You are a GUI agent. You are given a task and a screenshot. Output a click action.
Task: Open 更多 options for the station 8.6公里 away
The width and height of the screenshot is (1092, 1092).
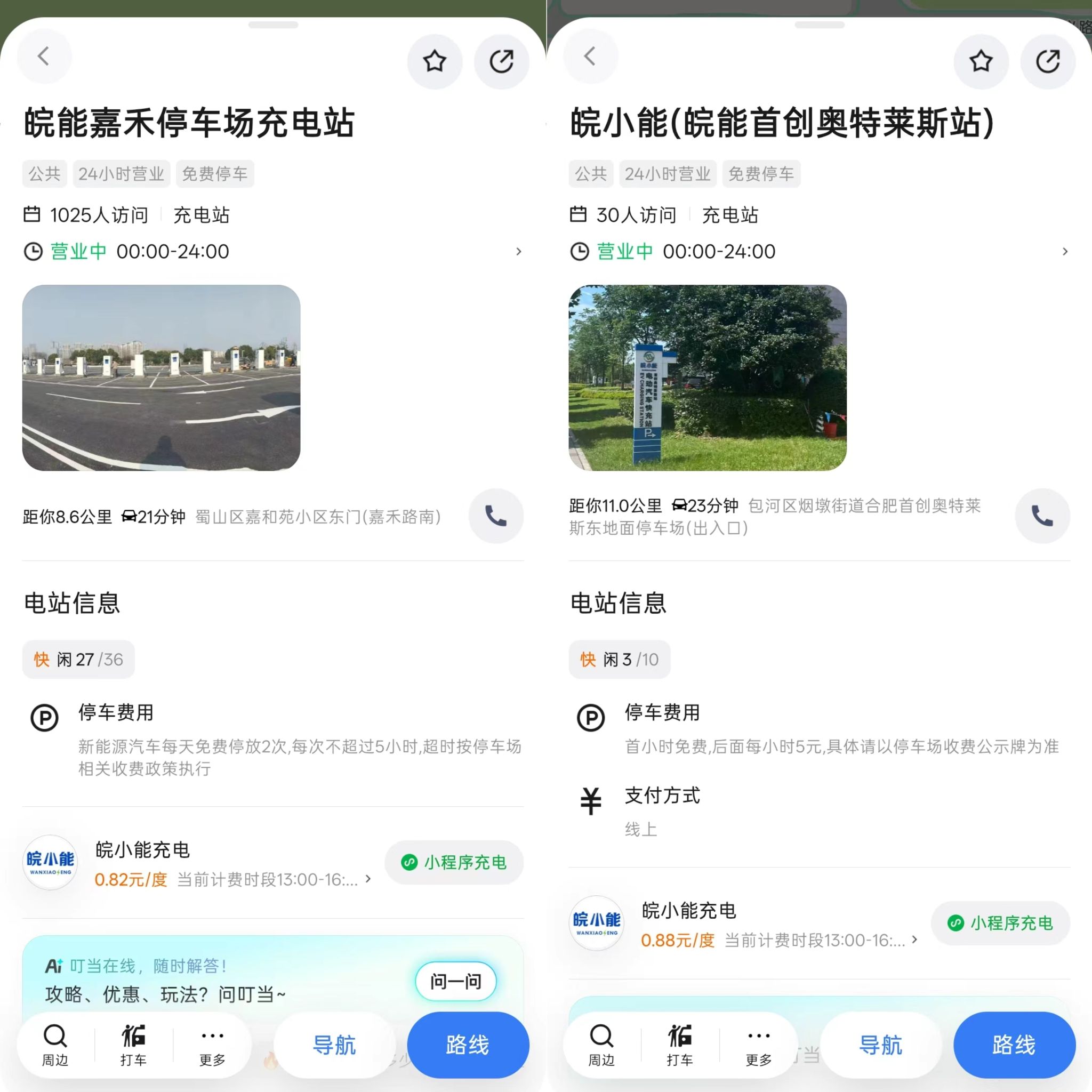(x=213, y=1045)
